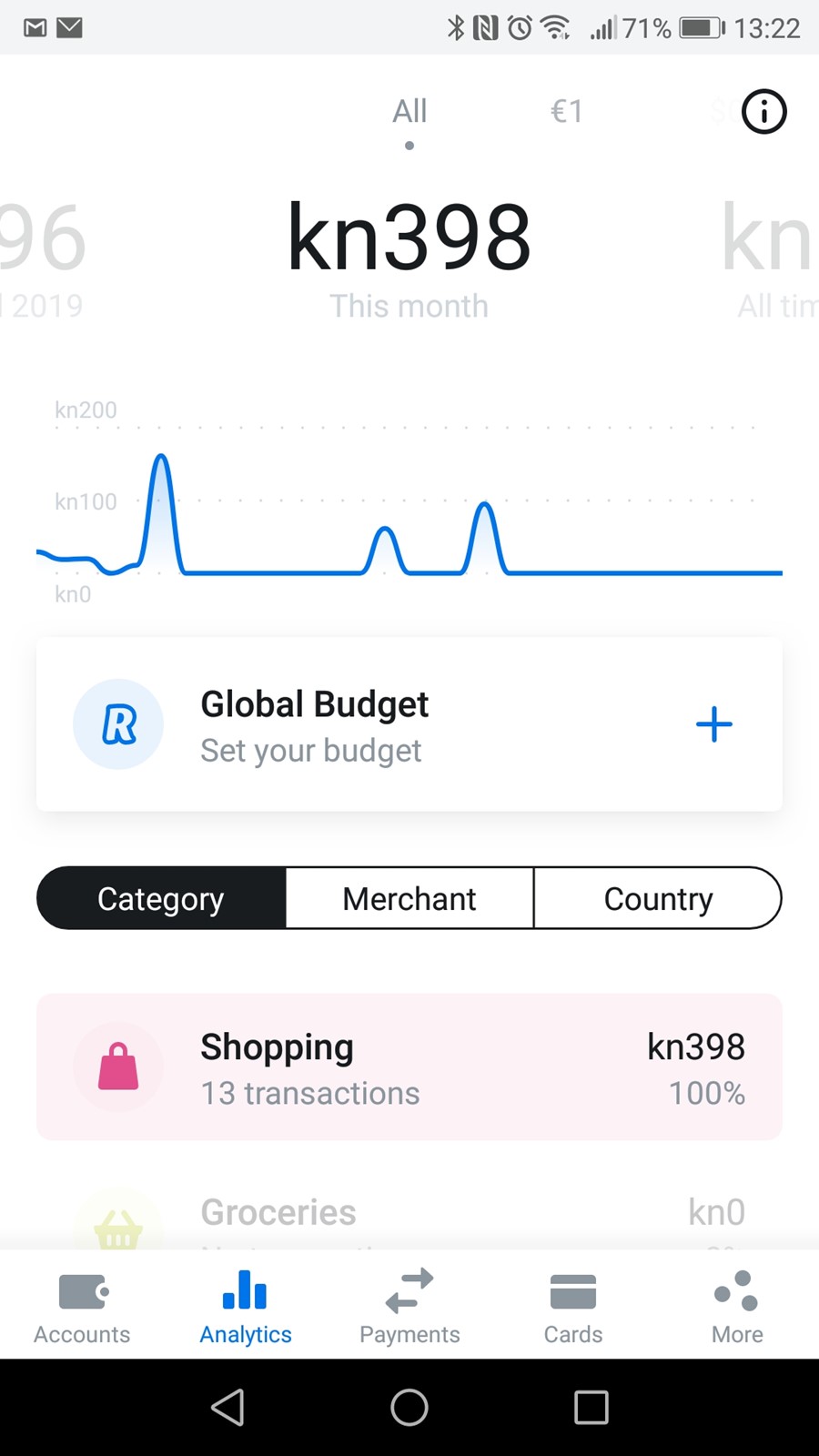
Task: Open the Shopping category details
Action: point(409,1067)
